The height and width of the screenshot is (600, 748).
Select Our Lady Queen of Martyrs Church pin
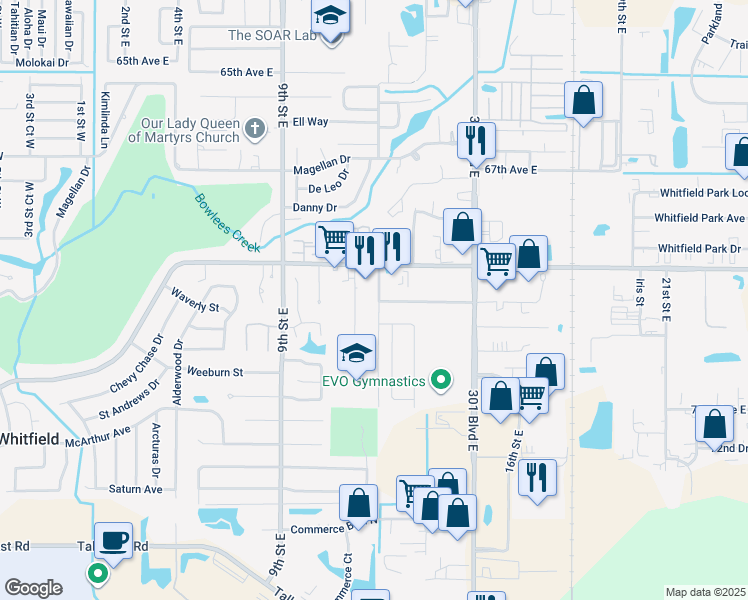pos(254,128)
